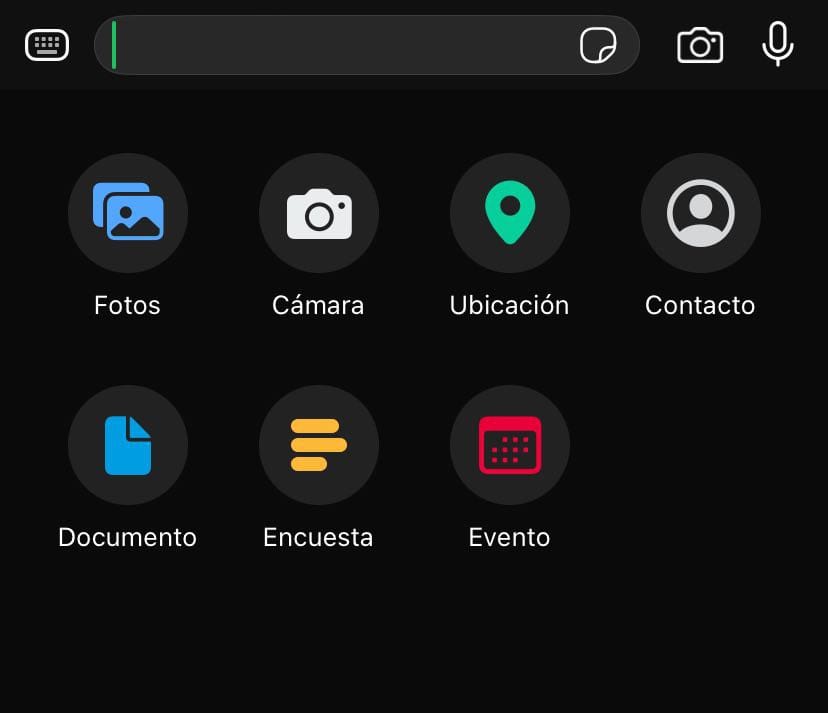Open the sticker picker icon
This screenshot has height=713, width=828.
click(597, 45)
